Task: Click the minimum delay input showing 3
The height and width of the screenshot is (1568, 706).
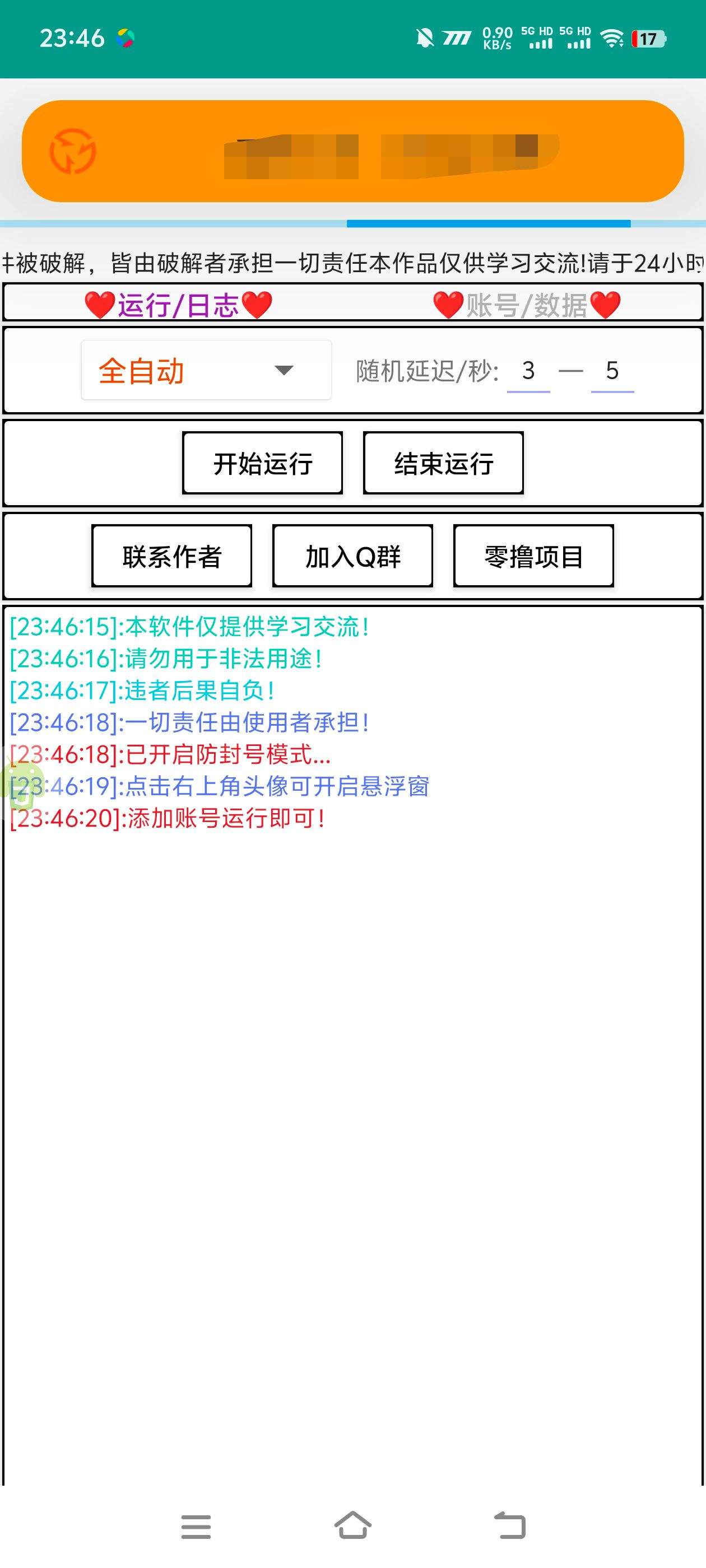Action: [x=527, y=370]
